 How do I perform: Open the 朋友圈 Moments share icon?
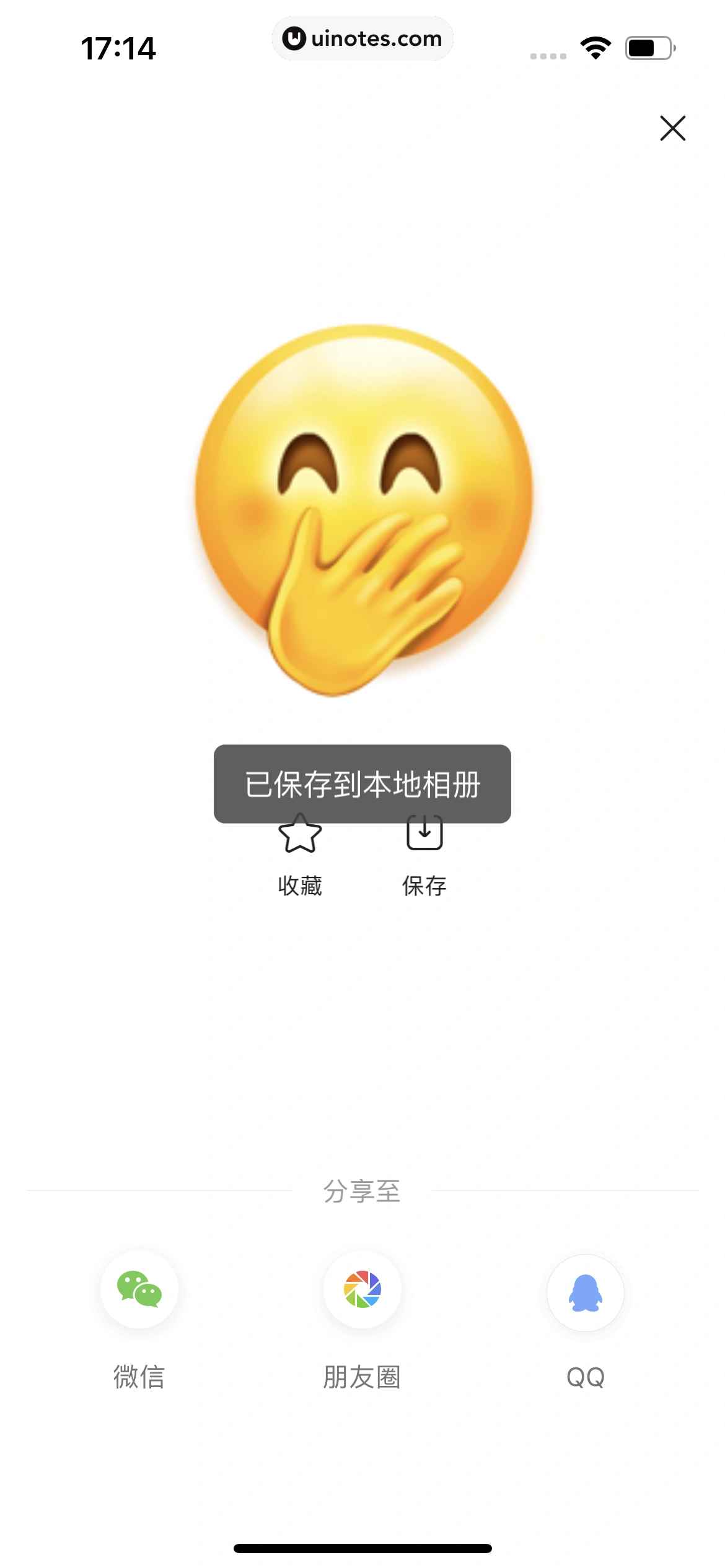362,1289
